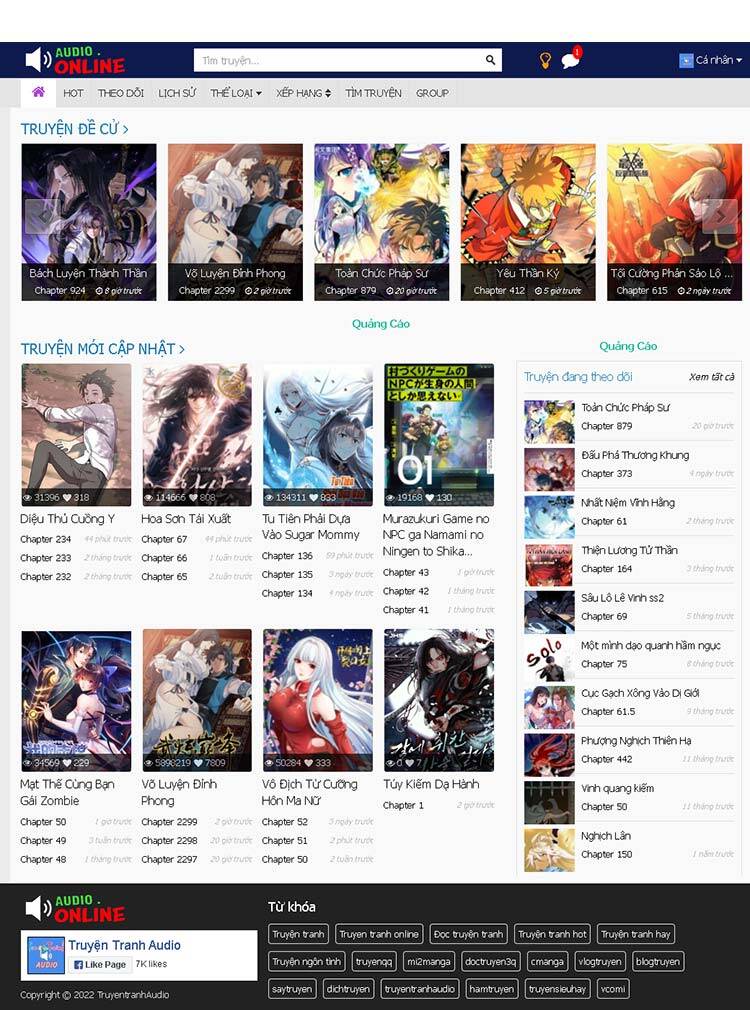Expand the XẾP HẠNG menu
The height and width of the screenshot is (1010, 750).
tap(303, 93)
